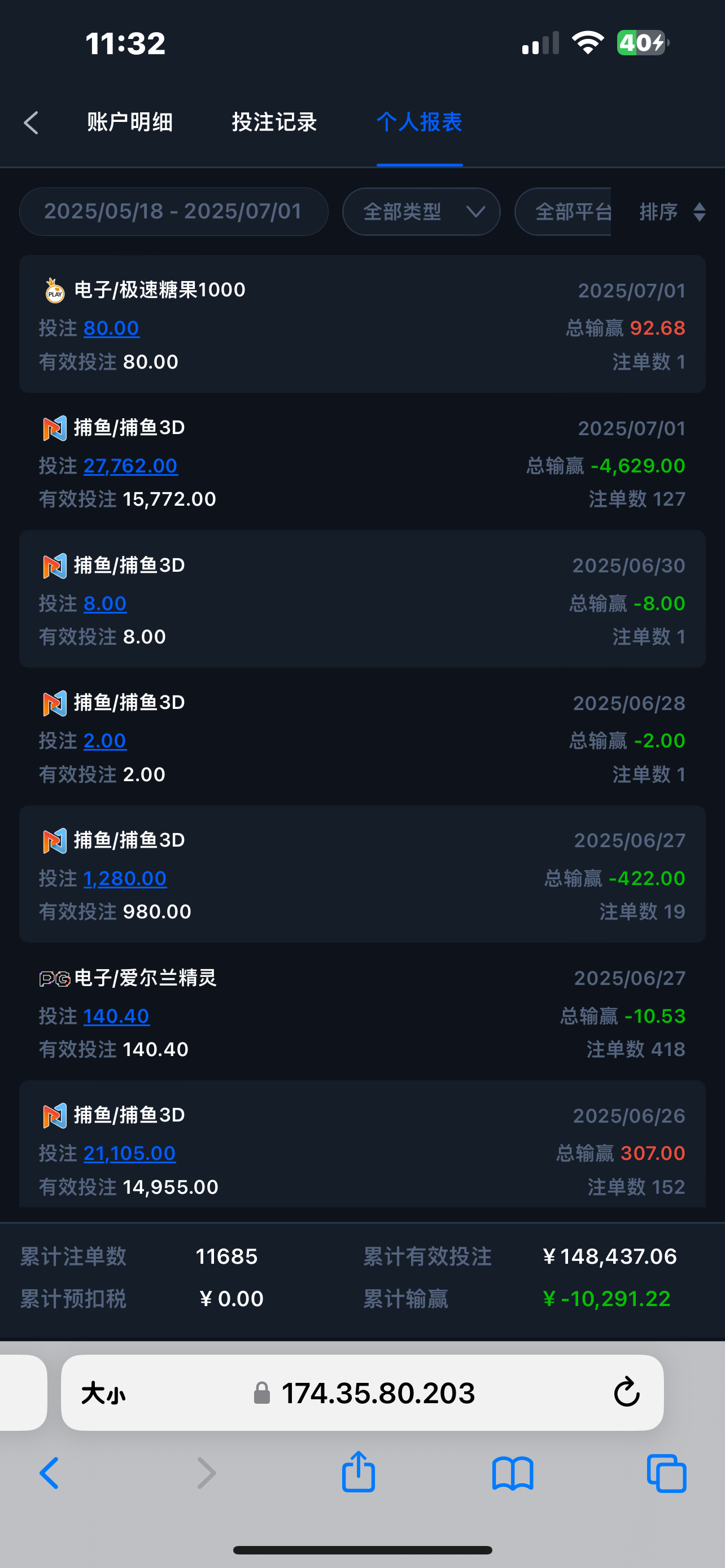Open the 2.00 bet link dated 2025/06/28
The image size is (725, 1568).
104,741
